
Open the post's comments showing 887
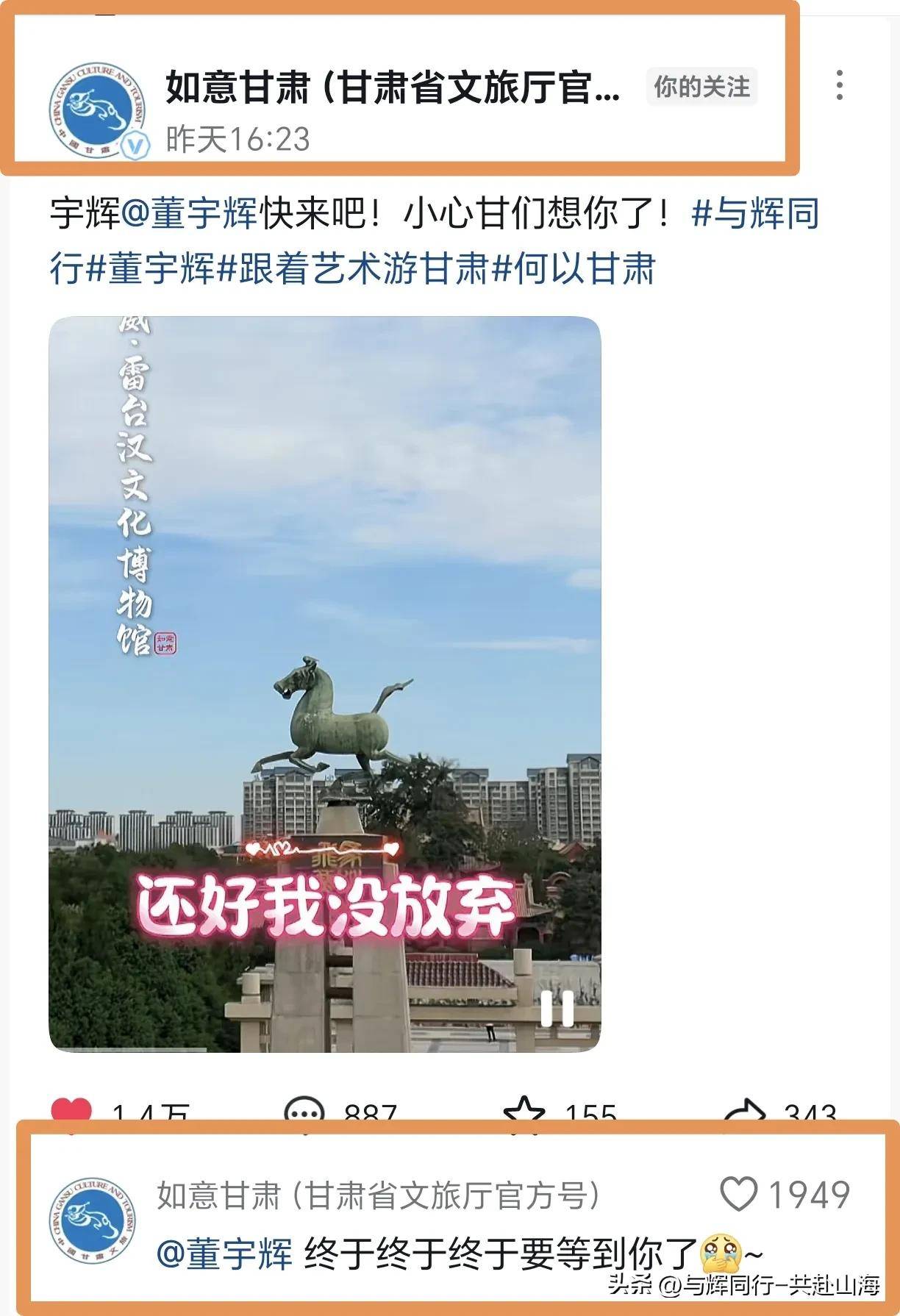click(303, 1112)
